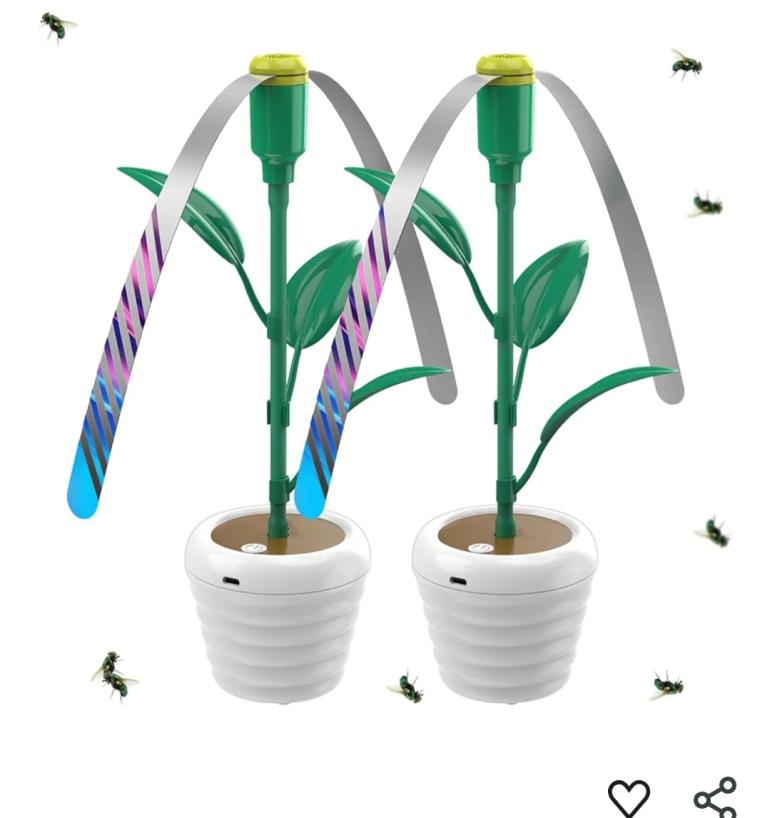
Task: Add this product to favorites
Action: pos(629,797)
